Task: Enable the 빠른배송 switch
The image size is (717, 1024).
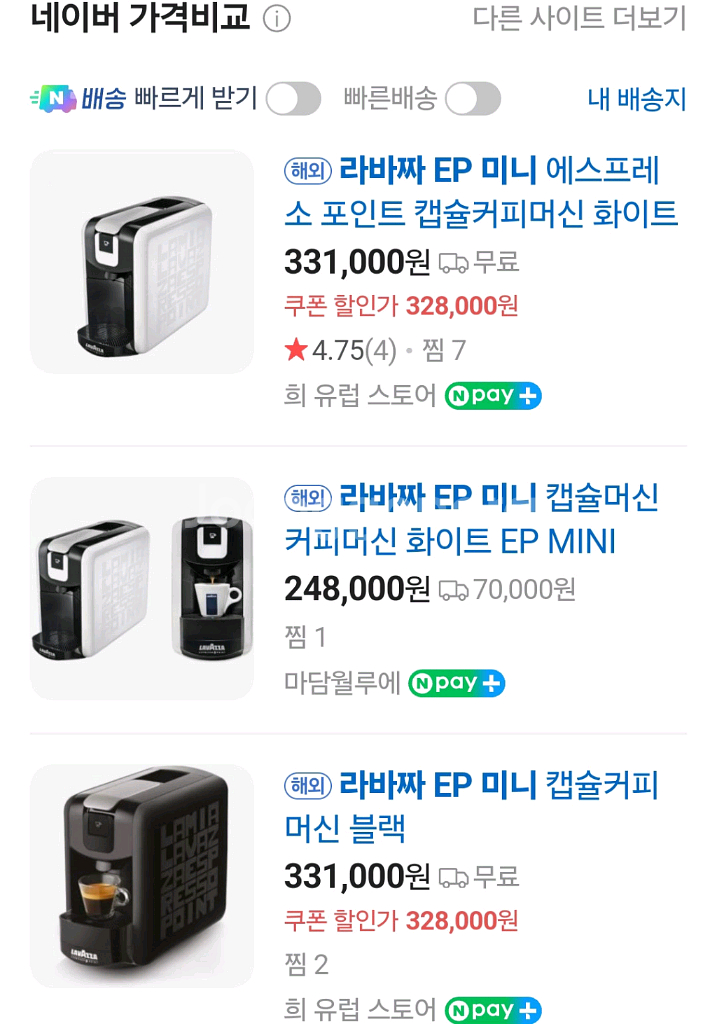Action: tap(472, 99)
